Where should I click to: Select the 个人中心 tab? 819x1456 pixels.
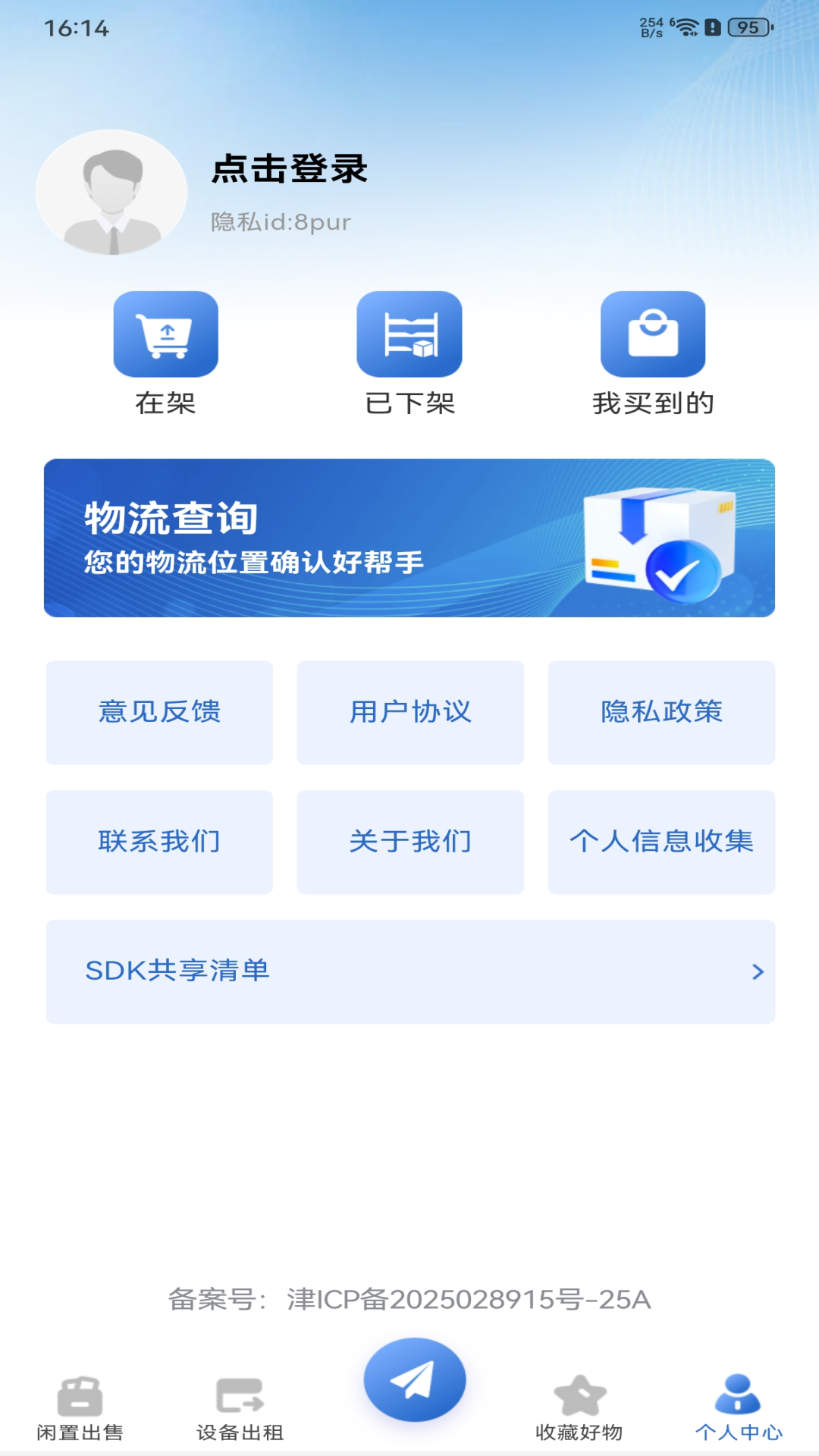coord(738,1408)
